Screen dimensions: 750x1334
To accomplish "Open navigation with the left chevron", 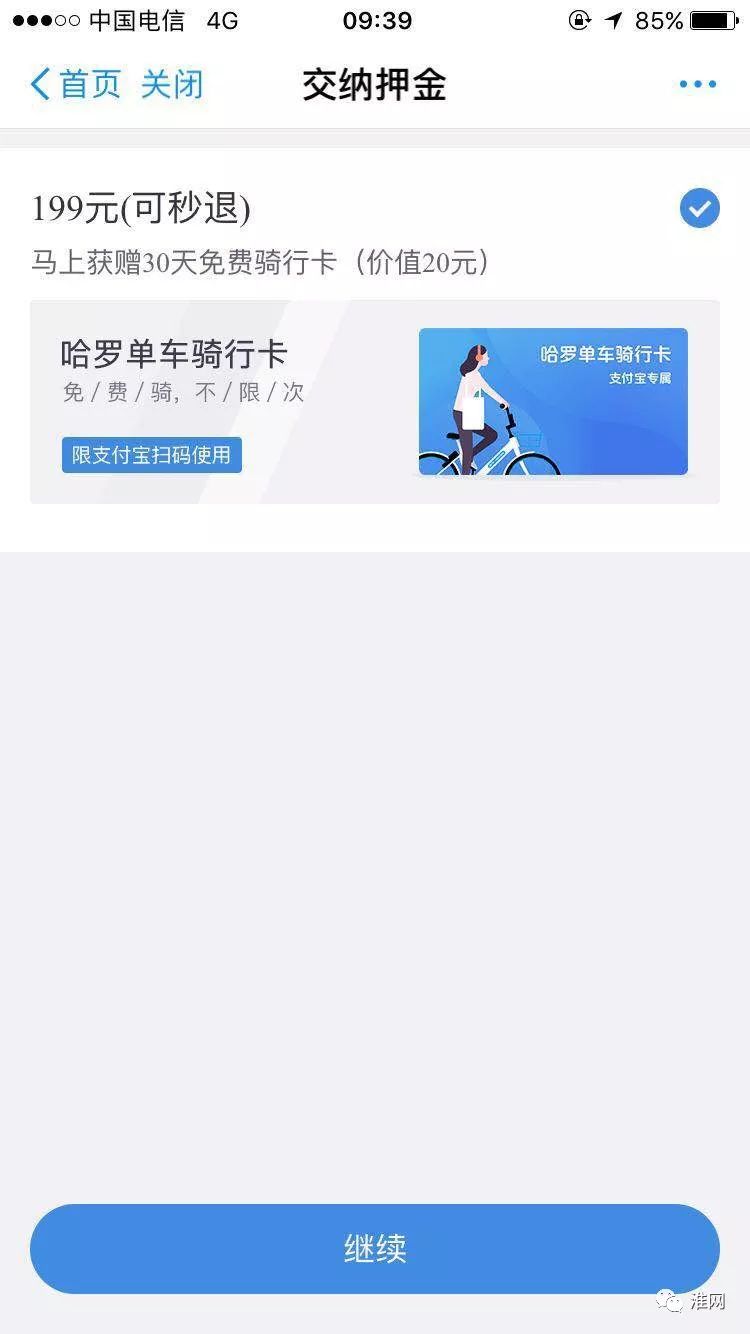I will [38, 84].
